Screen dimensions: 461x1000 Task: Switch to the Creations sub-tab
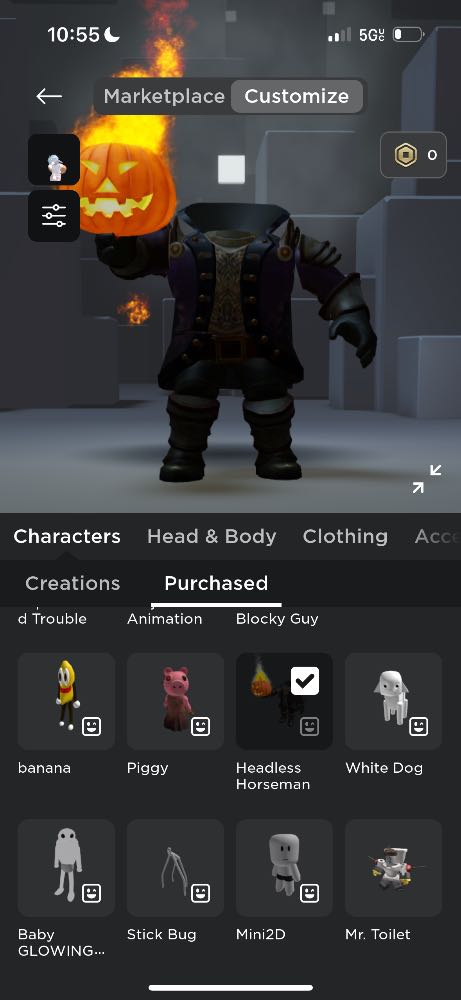(x=73, y=583)
